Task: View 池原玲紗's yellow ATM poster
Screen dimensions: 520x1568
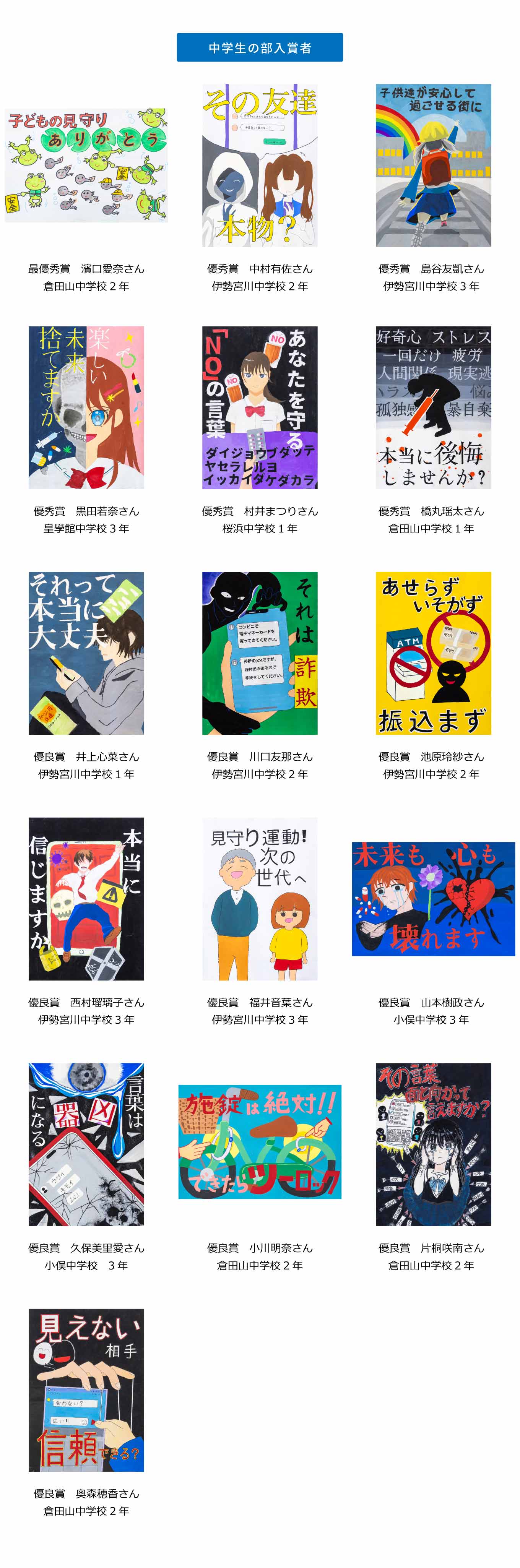Action: pos(433,653)
